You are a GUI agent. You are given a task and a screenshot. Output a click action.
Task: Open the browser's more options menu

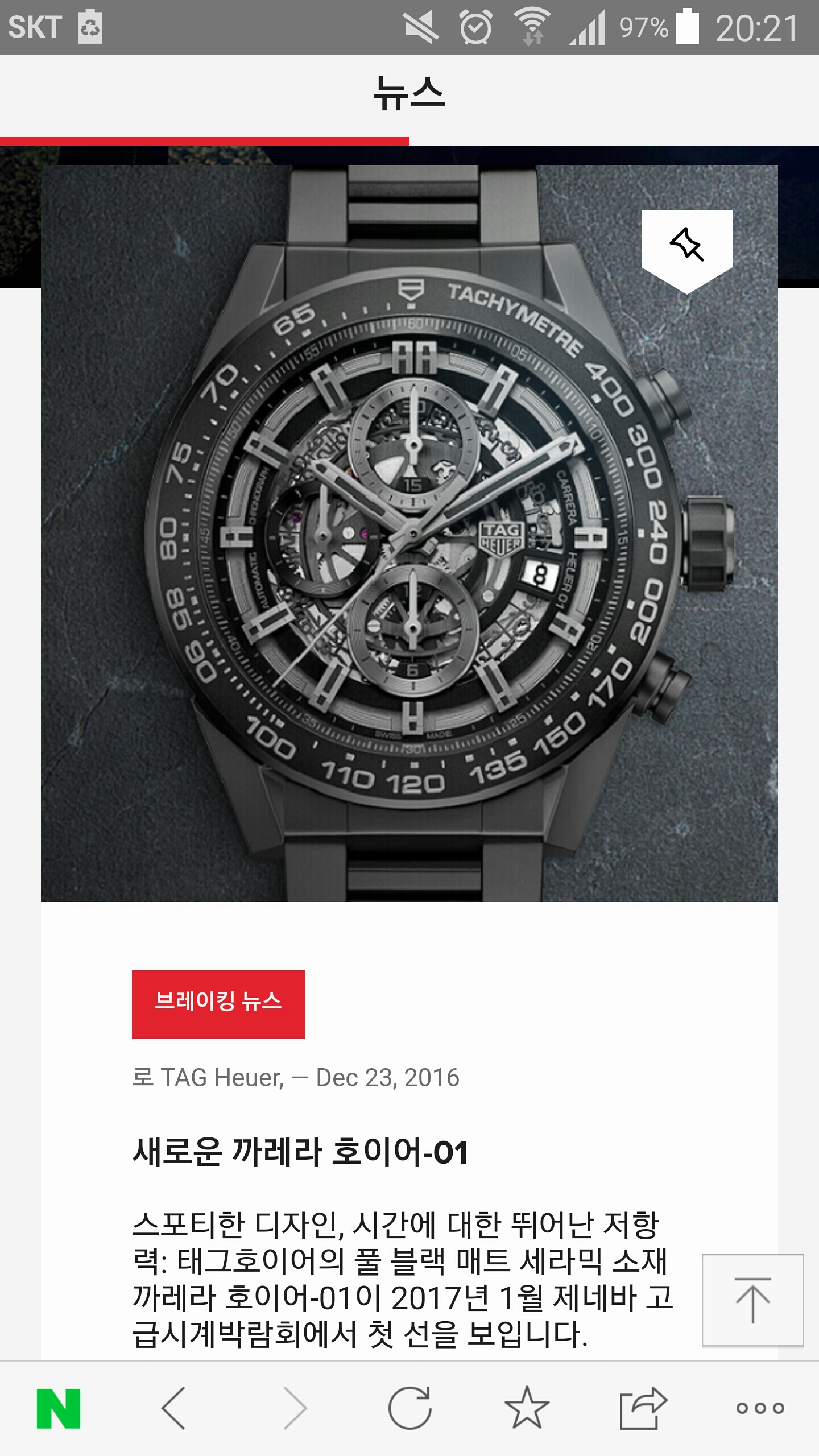[x=760, y=1408]
